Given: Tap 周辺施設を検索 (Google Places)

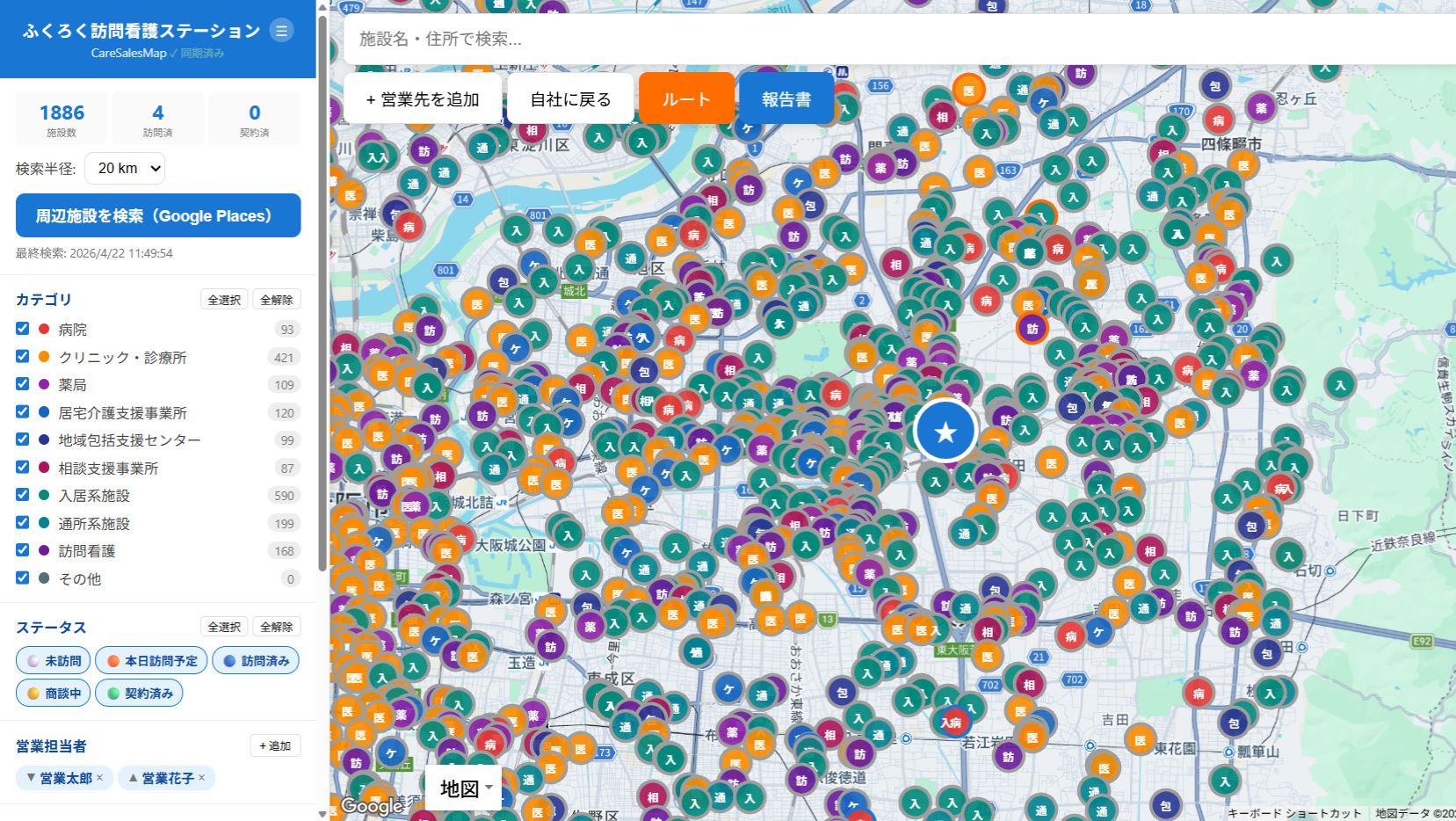Looking at the screenshot, I should (x=158, y=216).
